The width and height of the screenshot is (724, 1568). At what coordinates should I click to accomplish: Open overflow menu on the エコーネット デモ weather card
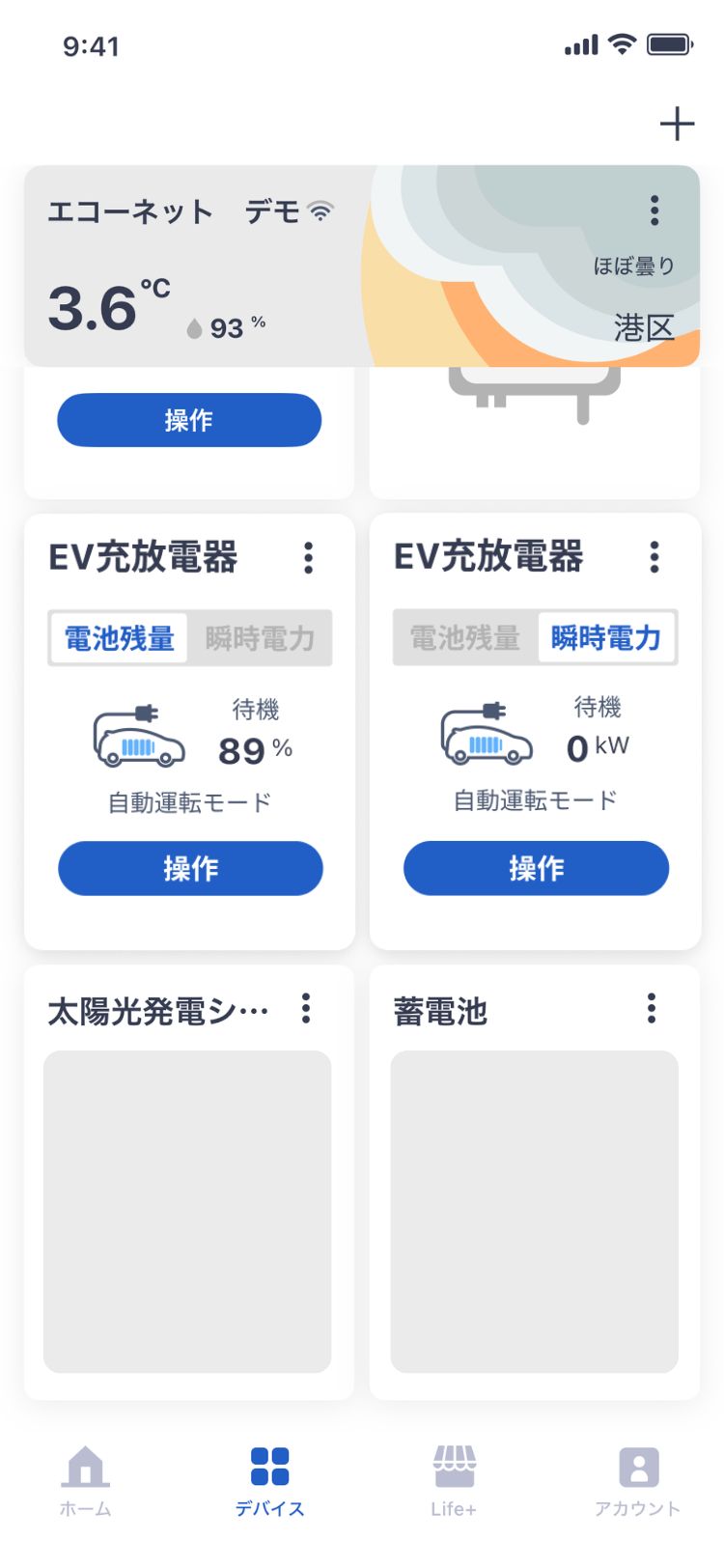click(654, 210)
